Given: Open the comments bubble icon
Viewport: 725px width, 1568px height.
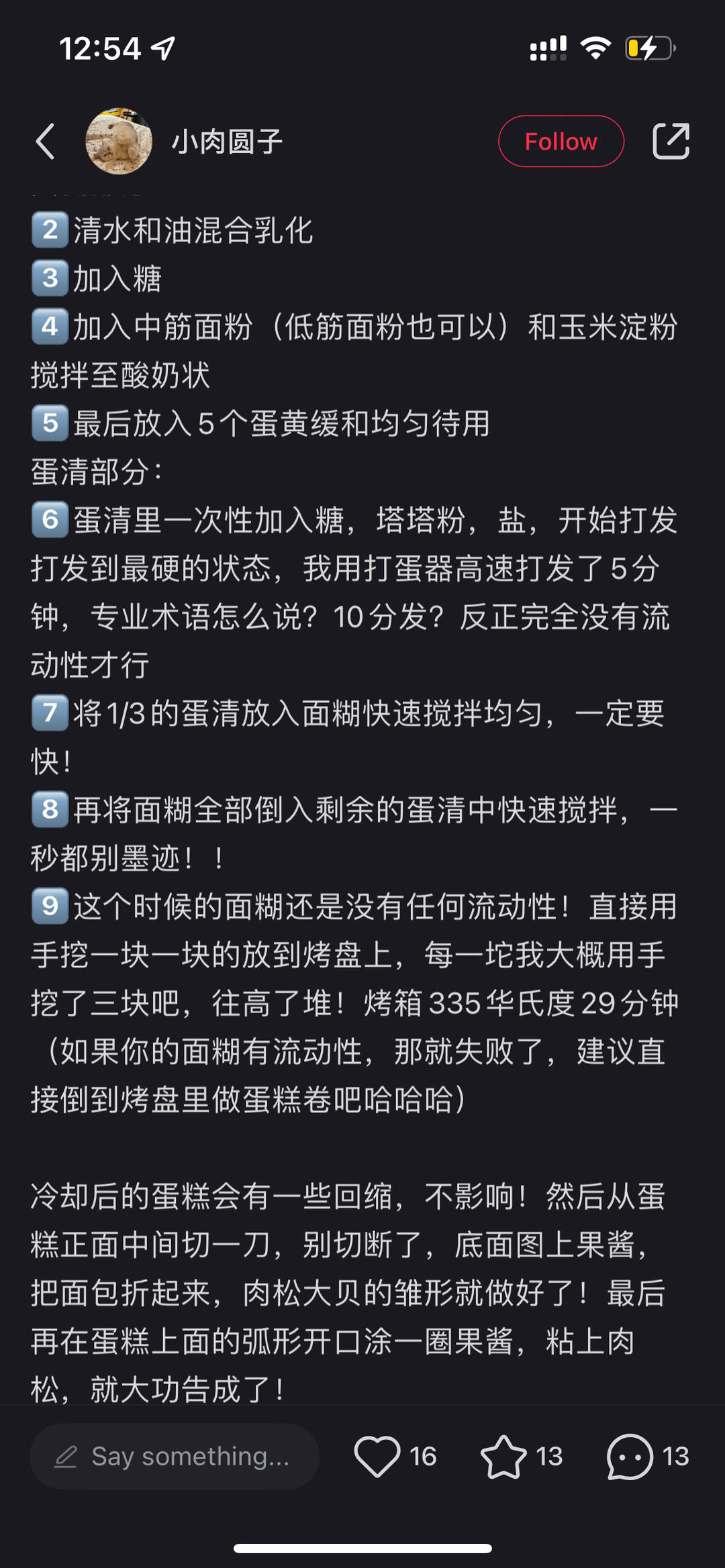Looking at the screenshot, I should click(629, 1456).
